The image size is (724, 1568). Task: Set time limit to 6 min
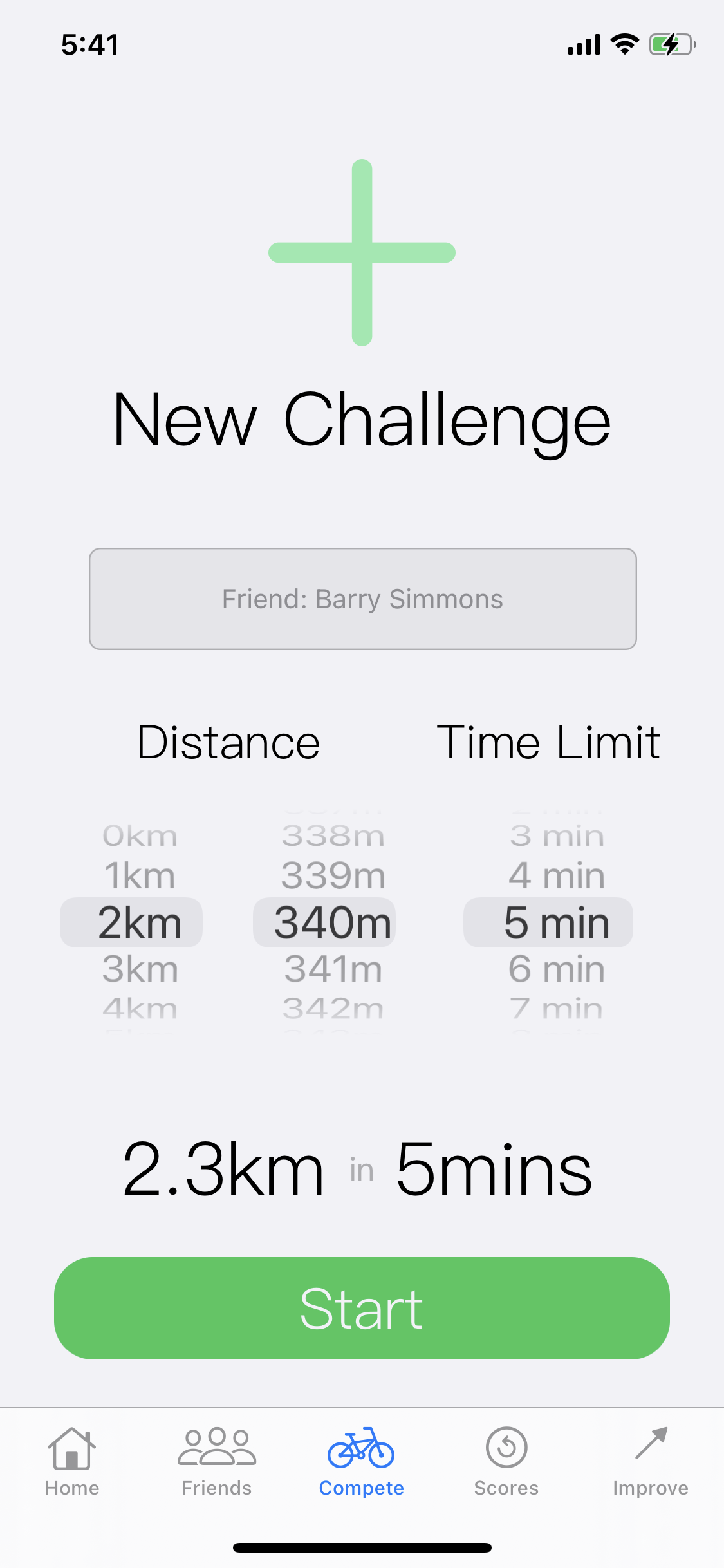click(x=557, y=969)
